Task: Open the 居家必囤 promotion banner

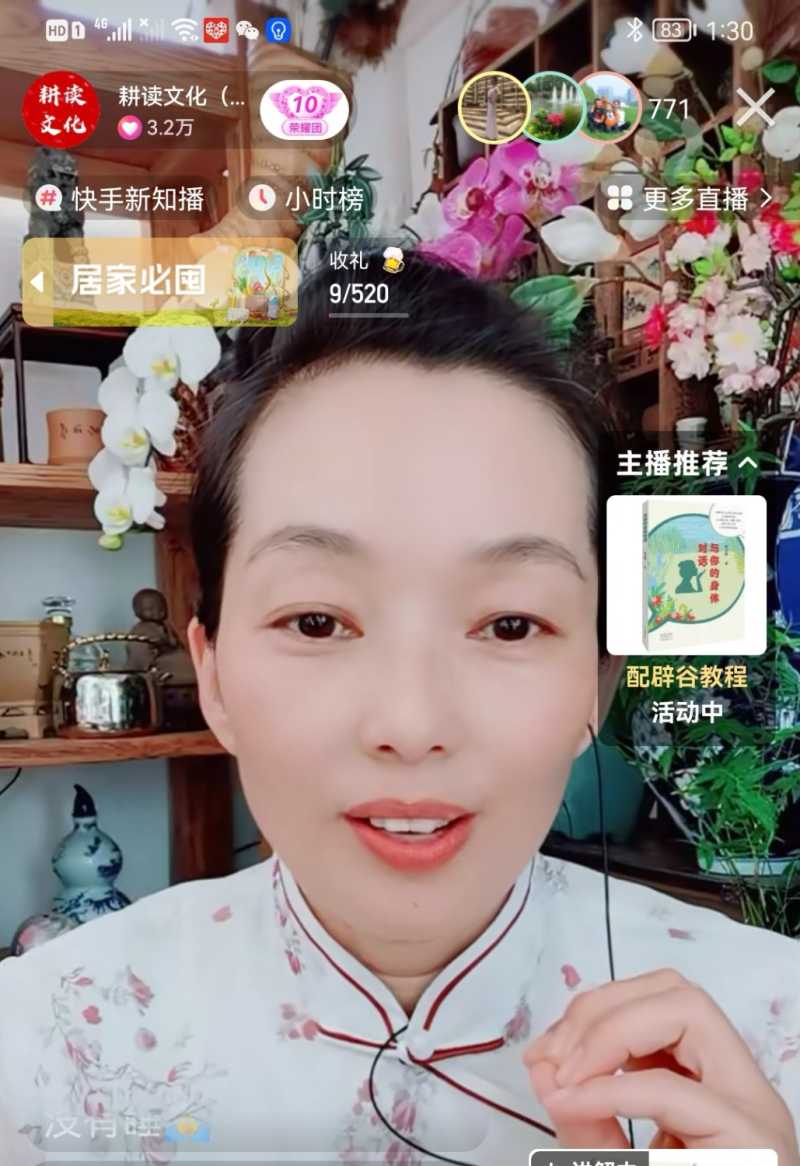Action: [160, 282]
